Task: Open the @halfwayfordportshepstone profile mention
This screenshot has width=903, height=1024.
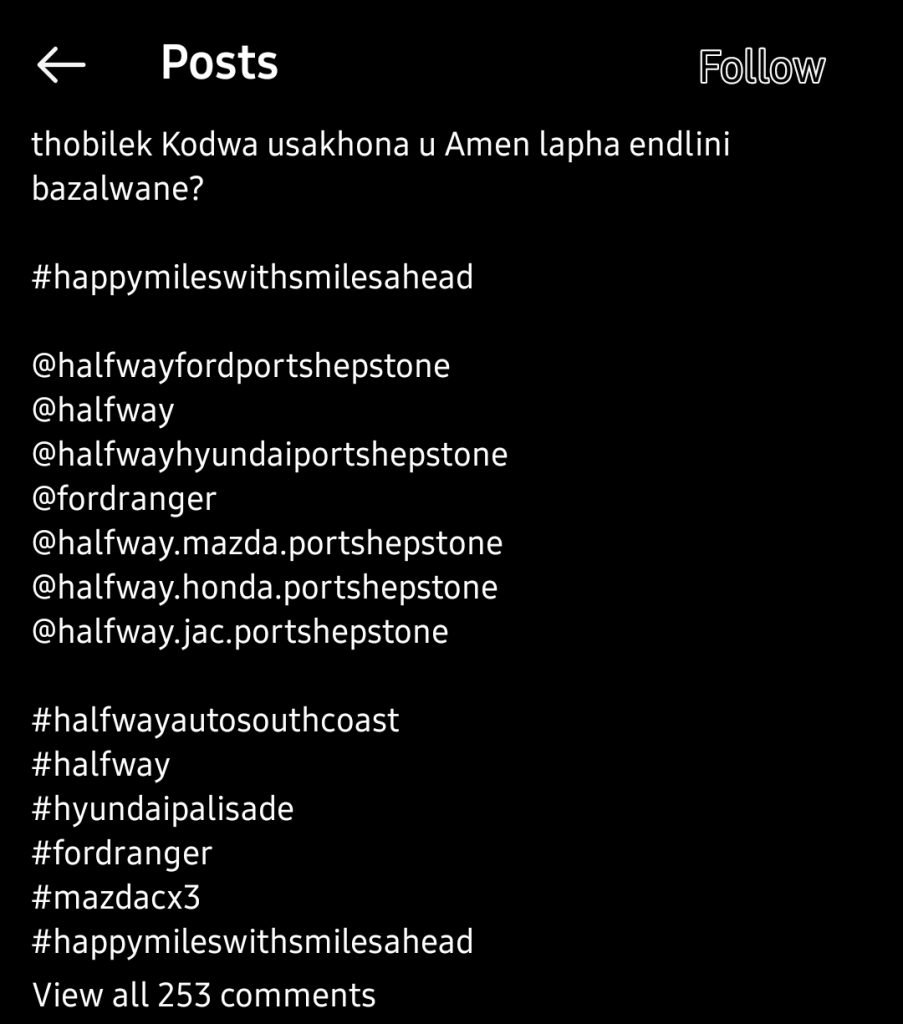Action: point(241,366)
